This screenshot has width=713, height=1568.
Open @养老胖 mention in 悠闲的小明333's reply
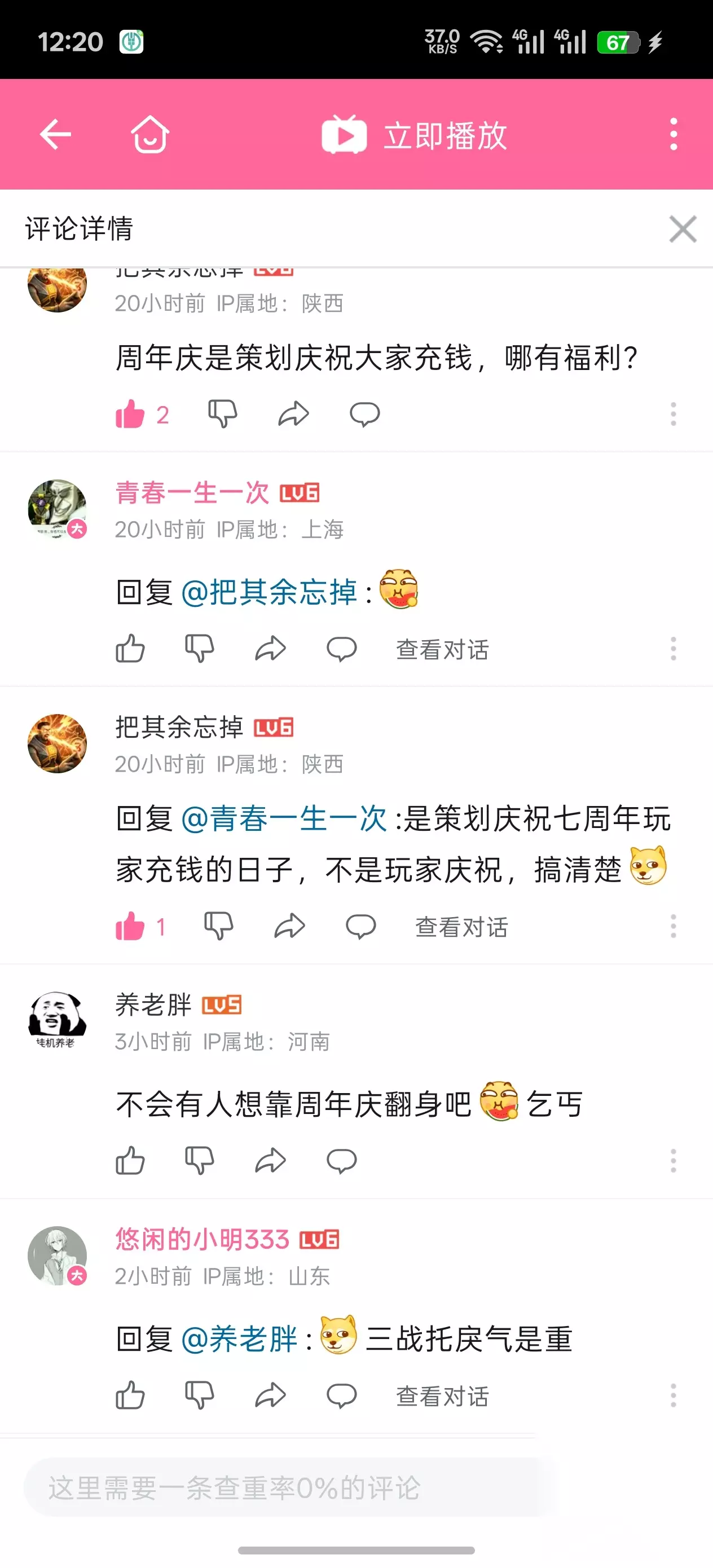pyautogui.click(x=239, y=1339)
